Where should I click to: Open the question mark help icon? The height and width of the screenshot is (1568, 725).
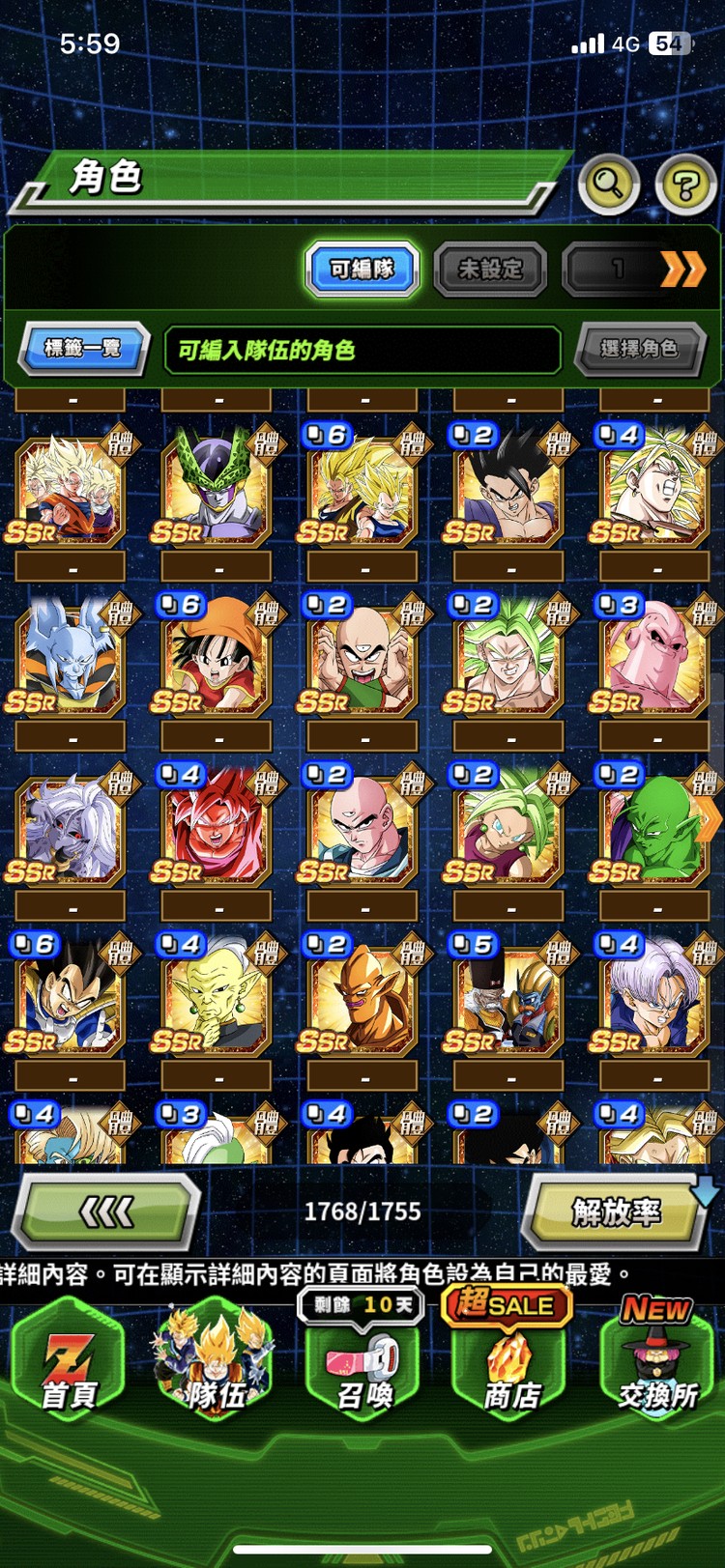click(x=684, y=184)
